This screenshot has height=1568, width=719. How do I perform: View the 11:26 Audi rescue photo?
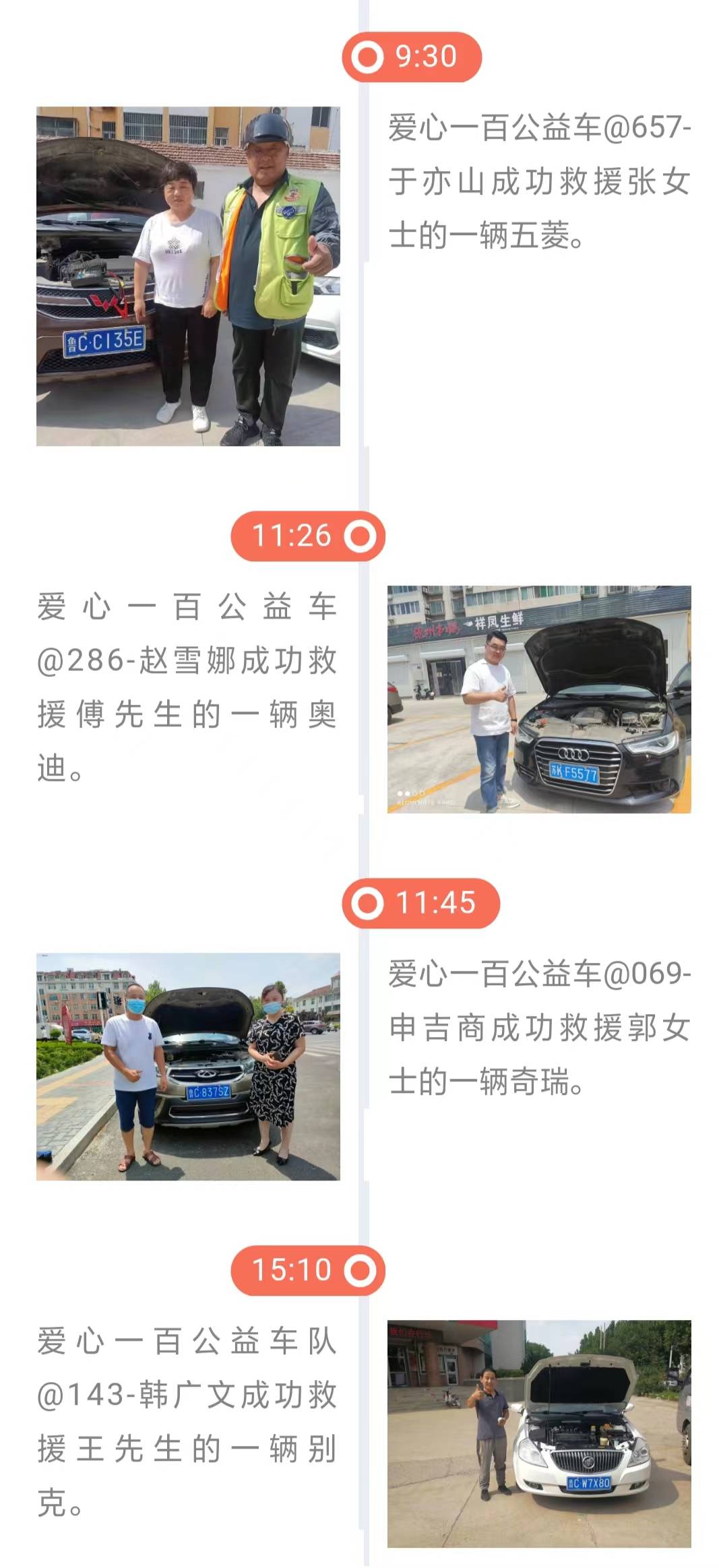click(538, 699)
